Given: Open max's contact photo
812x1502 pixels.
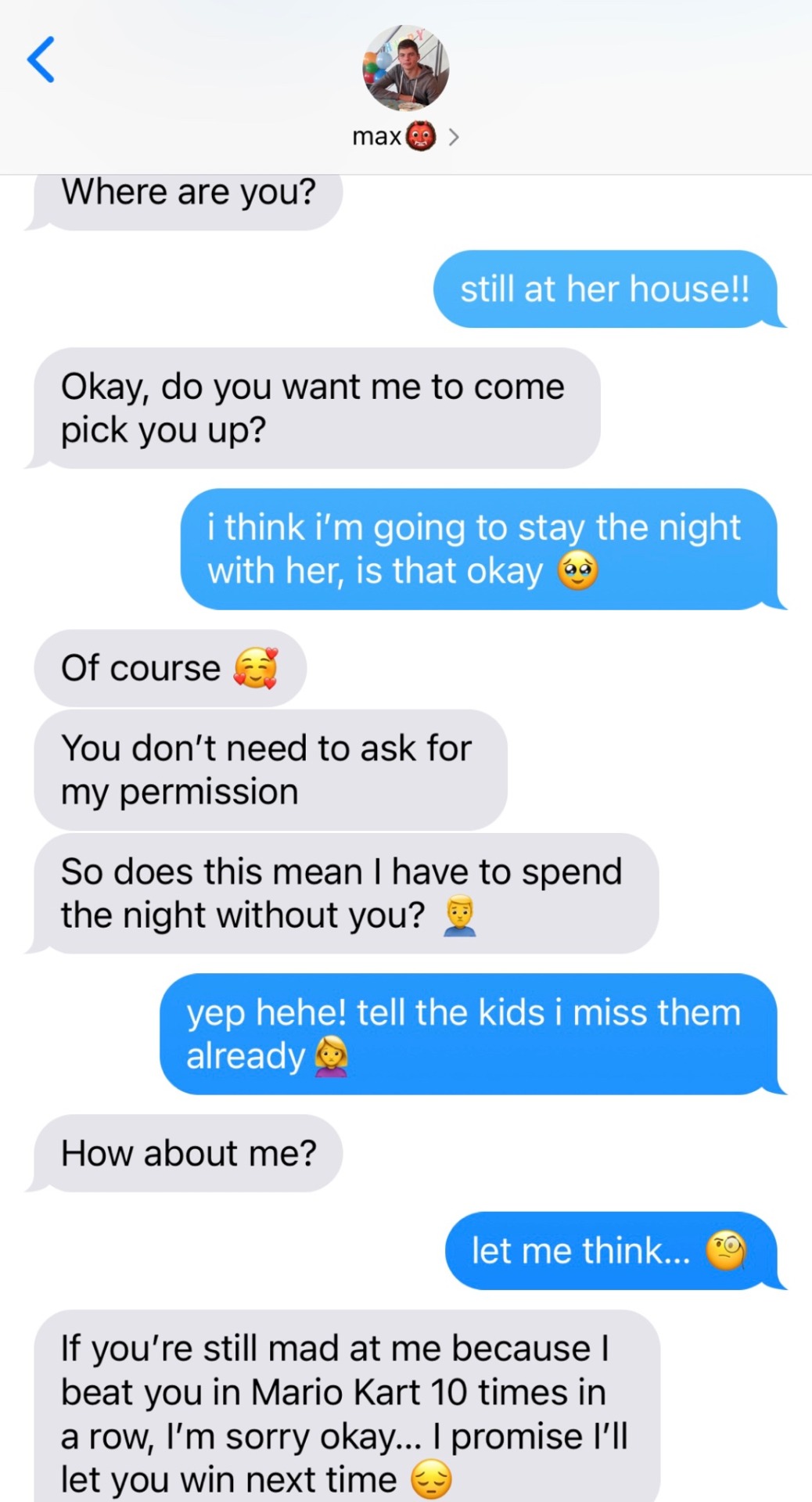Looking at the screenshot, I should (405, 69).
